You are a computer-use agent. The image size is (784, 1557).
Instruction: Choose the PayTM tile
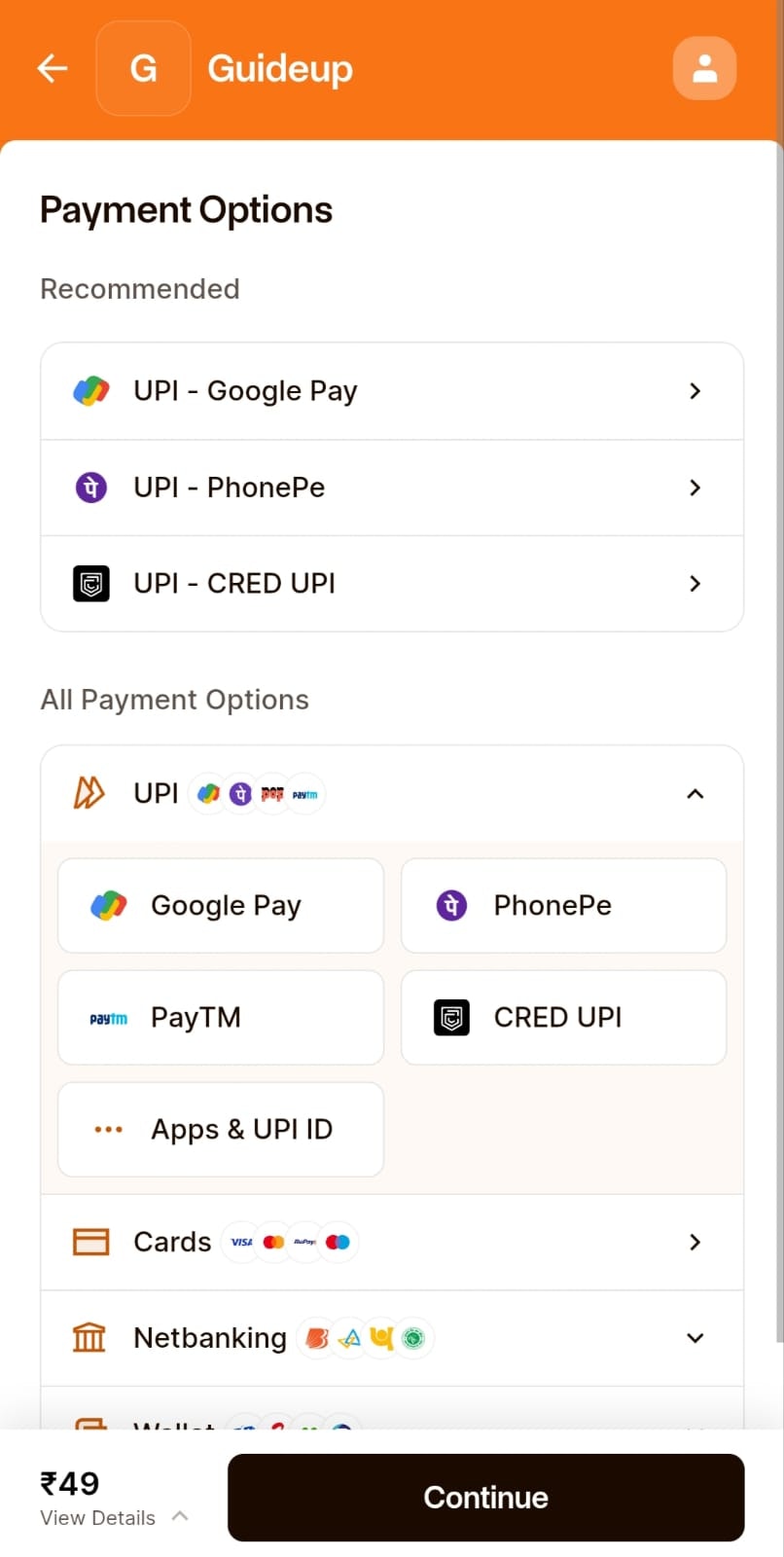tap(221, 1018)
